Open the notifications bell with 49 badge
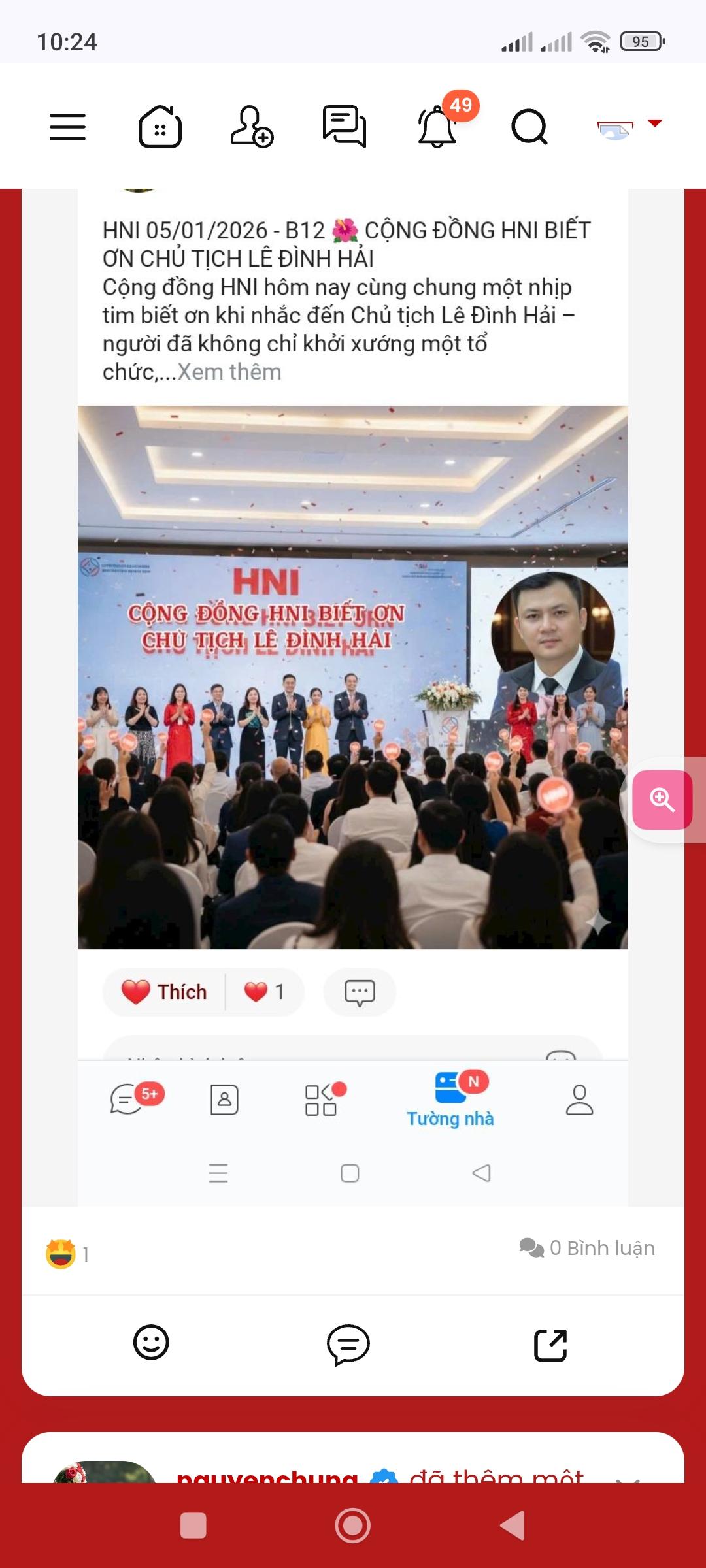706x1568 pixels. (438, 127)
